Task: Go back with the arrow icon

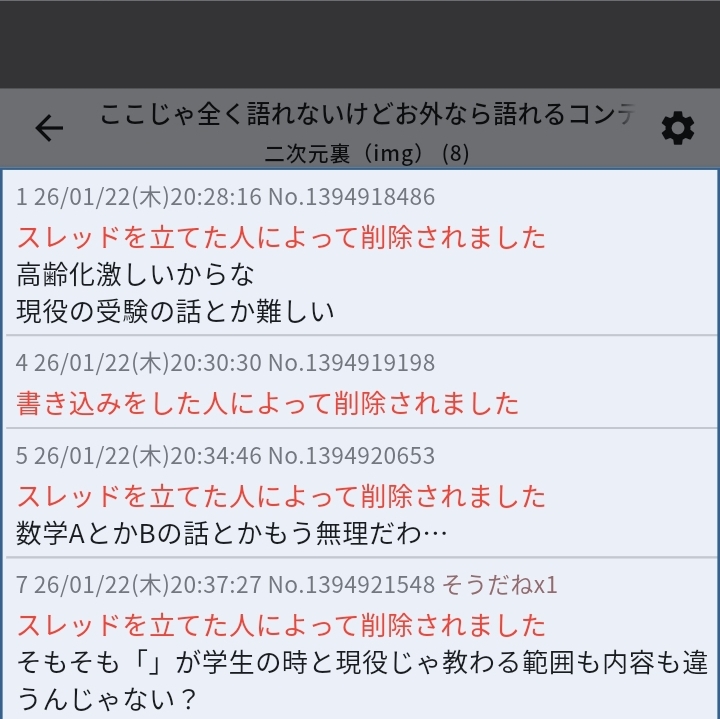Action: [49, 128]
